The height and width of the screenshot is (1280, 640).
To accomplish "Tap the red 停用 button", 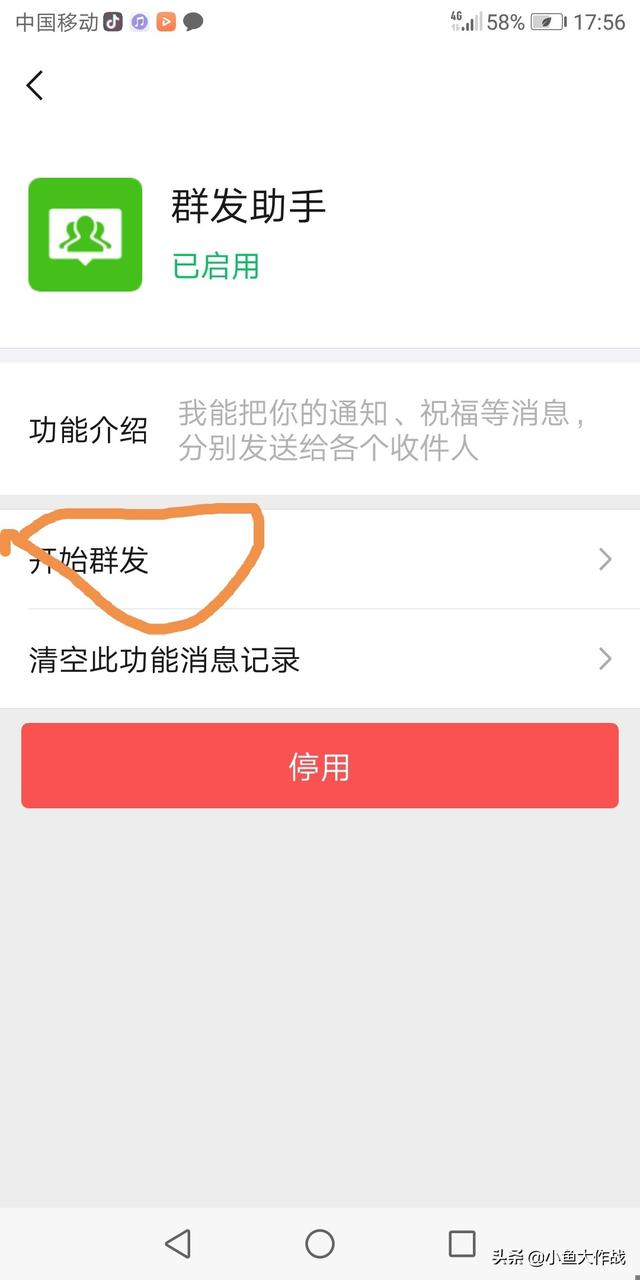I will (x=320, y=766).
